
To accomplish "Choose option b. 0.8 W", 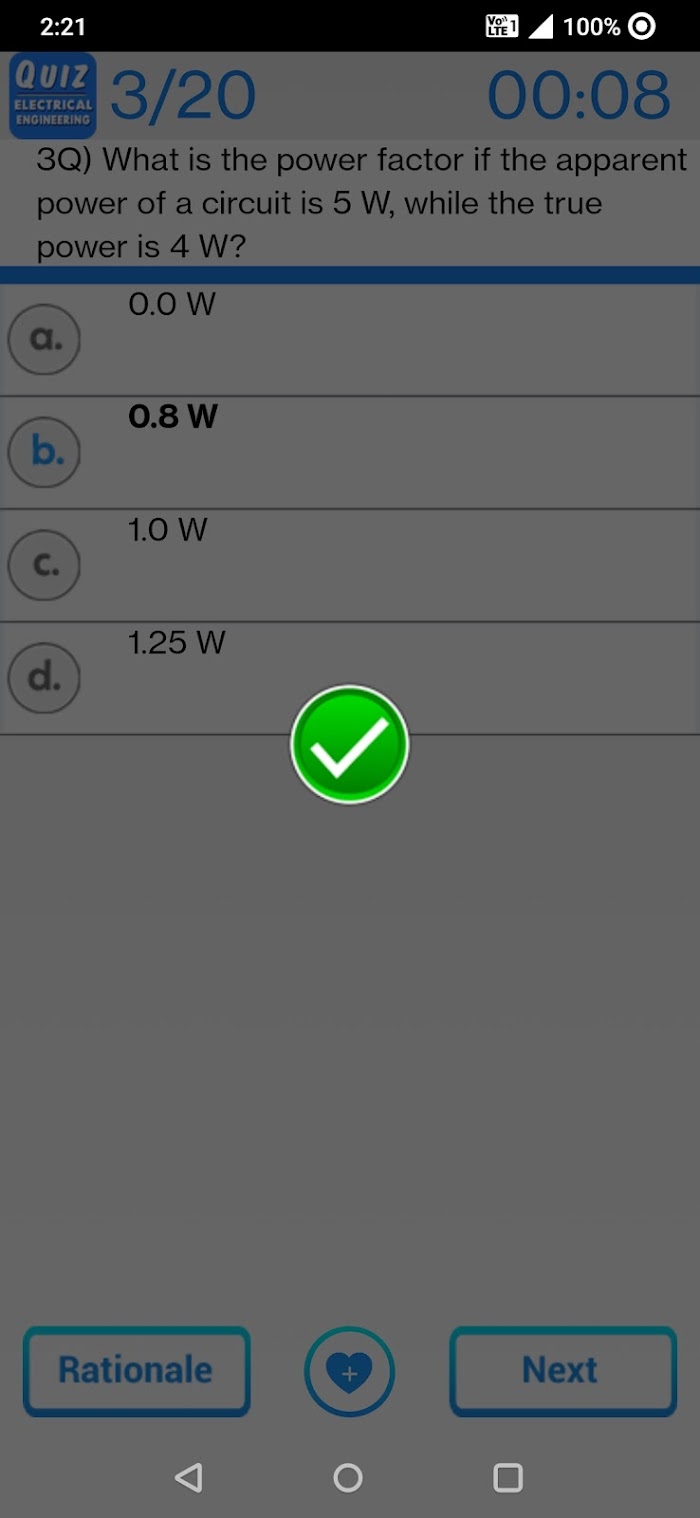I will pos(350,453).
